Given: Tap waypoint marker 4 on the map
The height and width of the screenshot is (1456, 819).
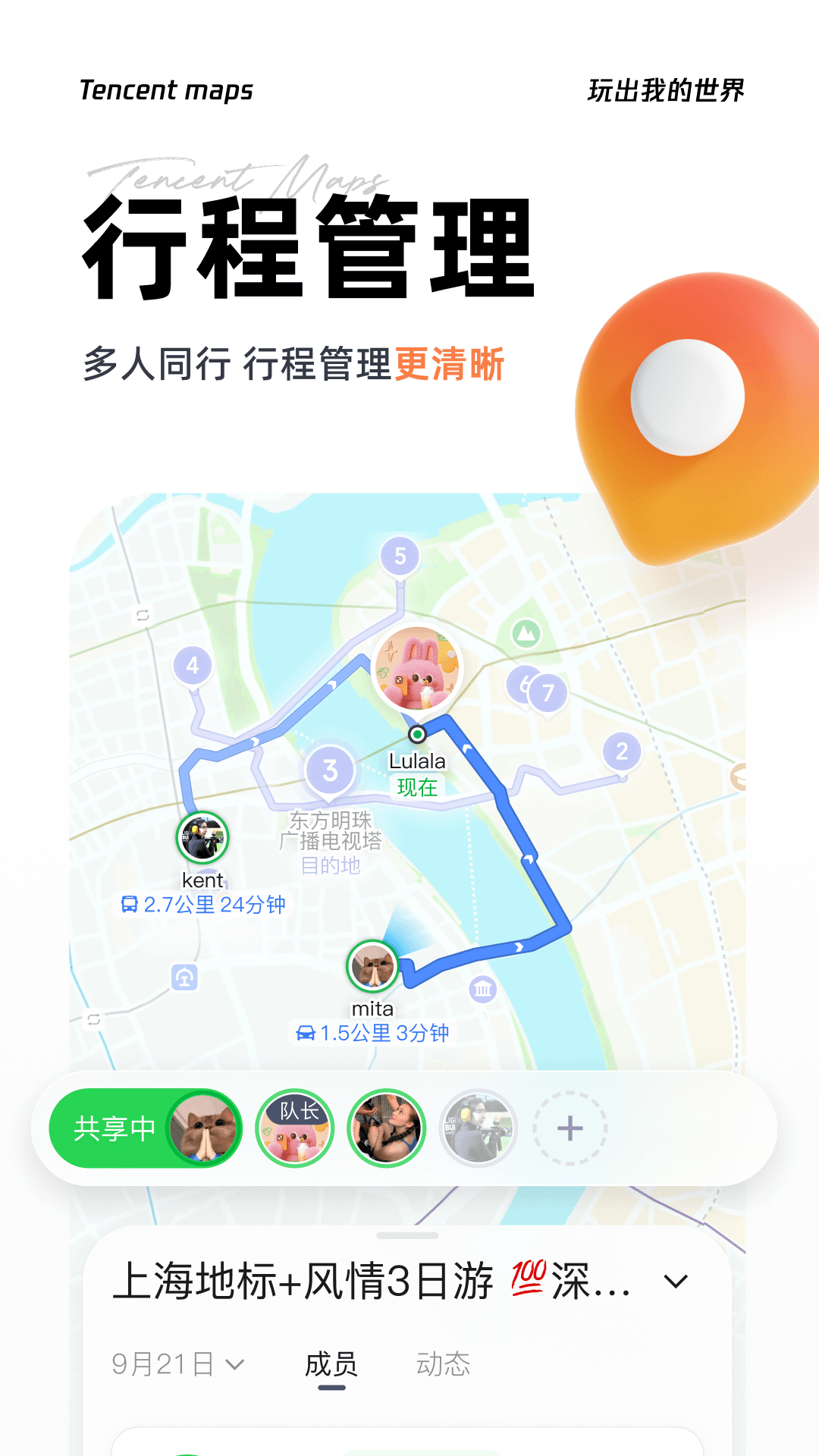Looking at the screenshot, I should (x=194, y=666).
